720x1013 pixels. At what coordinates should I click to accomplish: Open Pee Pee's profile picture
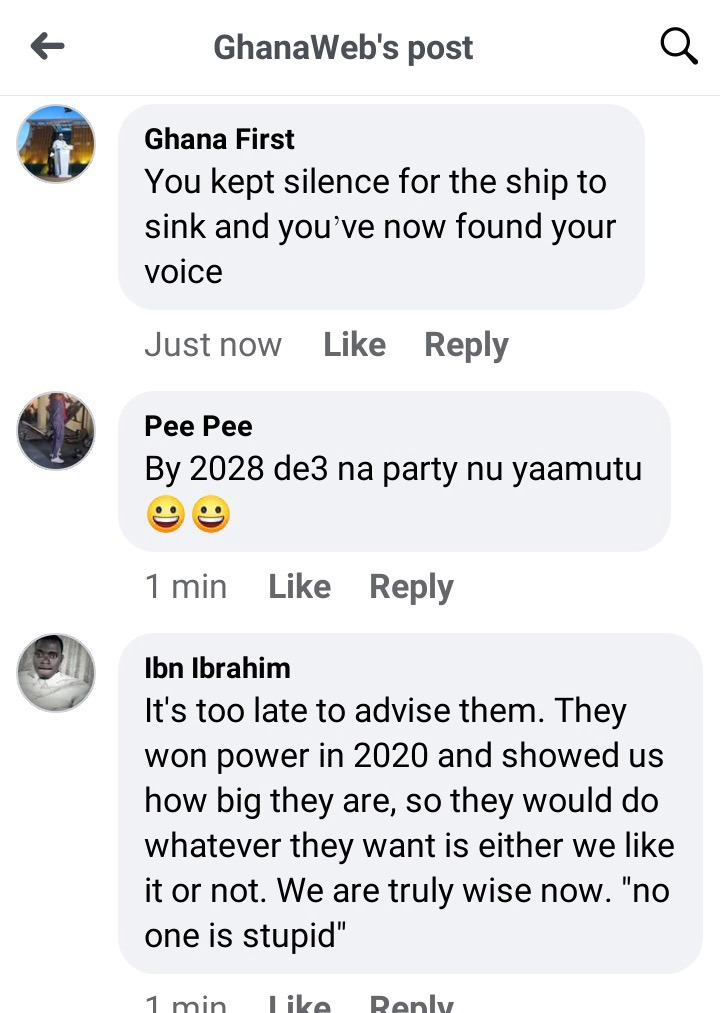(x=56, y=431)
